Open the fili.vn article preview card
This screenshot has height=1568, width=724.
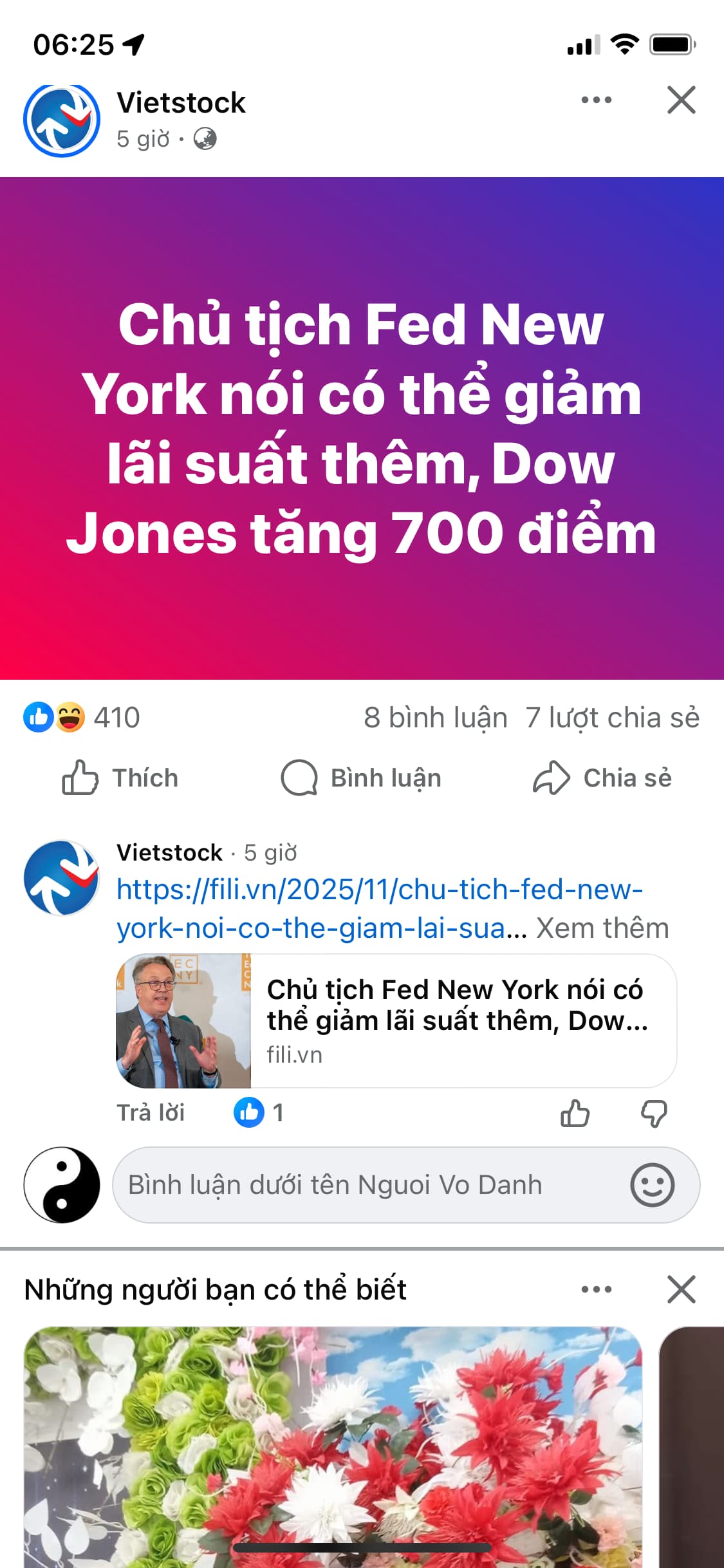tap(396, 1021)
